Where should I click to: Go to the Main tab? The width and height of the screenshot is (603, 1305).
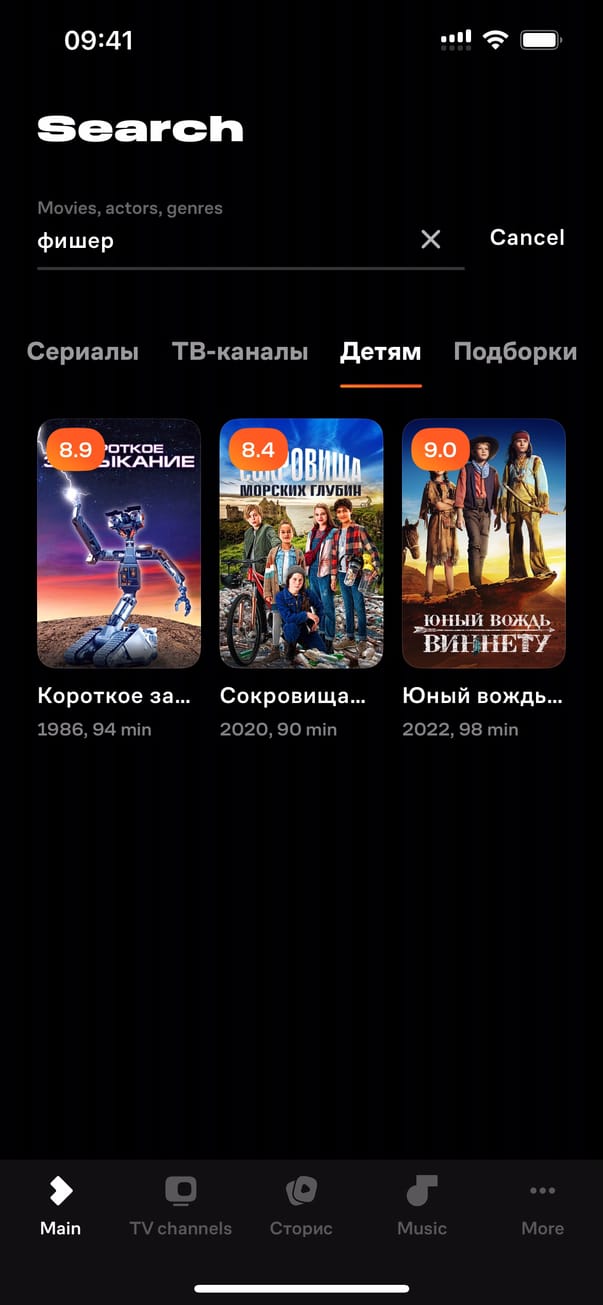(60, 1205)
